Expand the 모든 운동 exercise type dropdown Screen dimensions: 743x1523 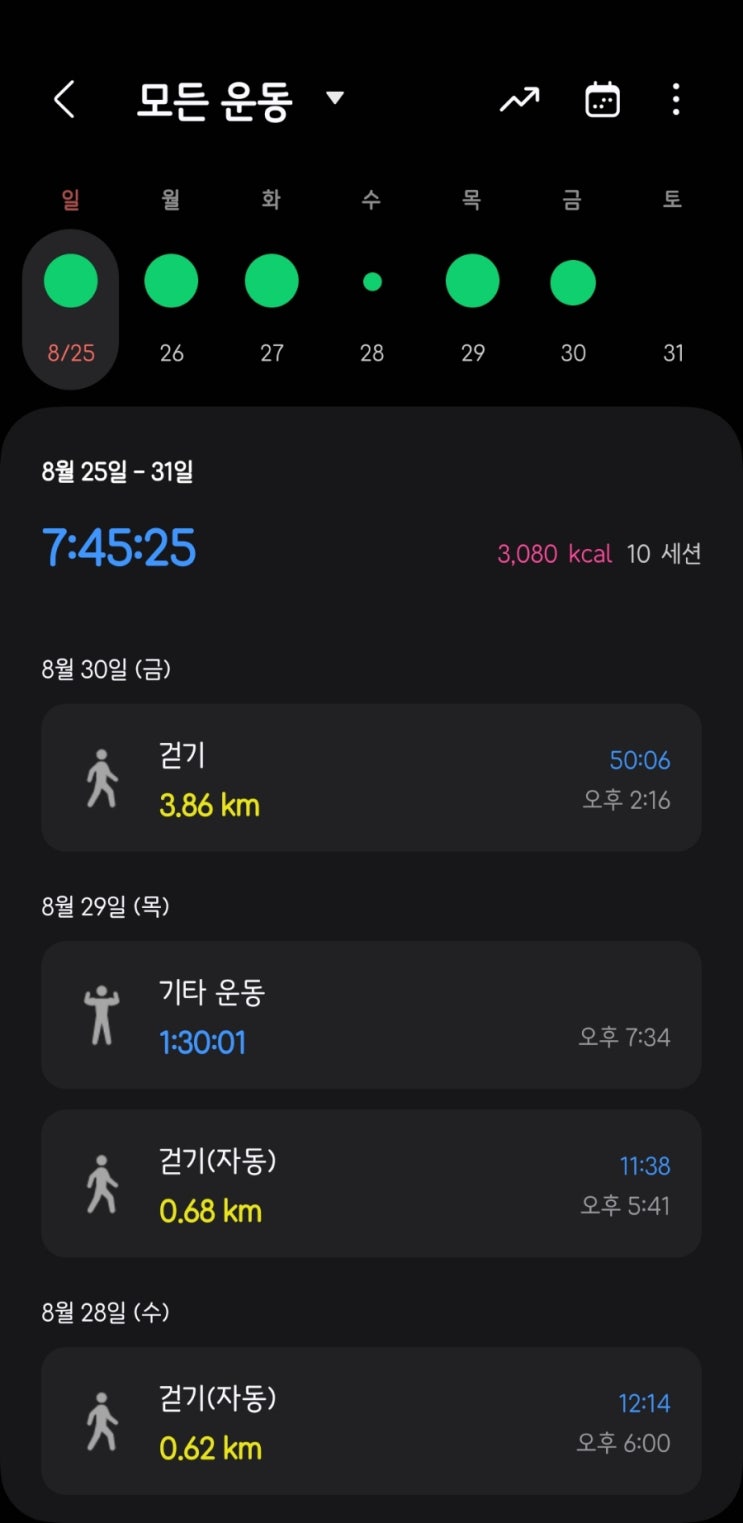[x=240, y=100]
